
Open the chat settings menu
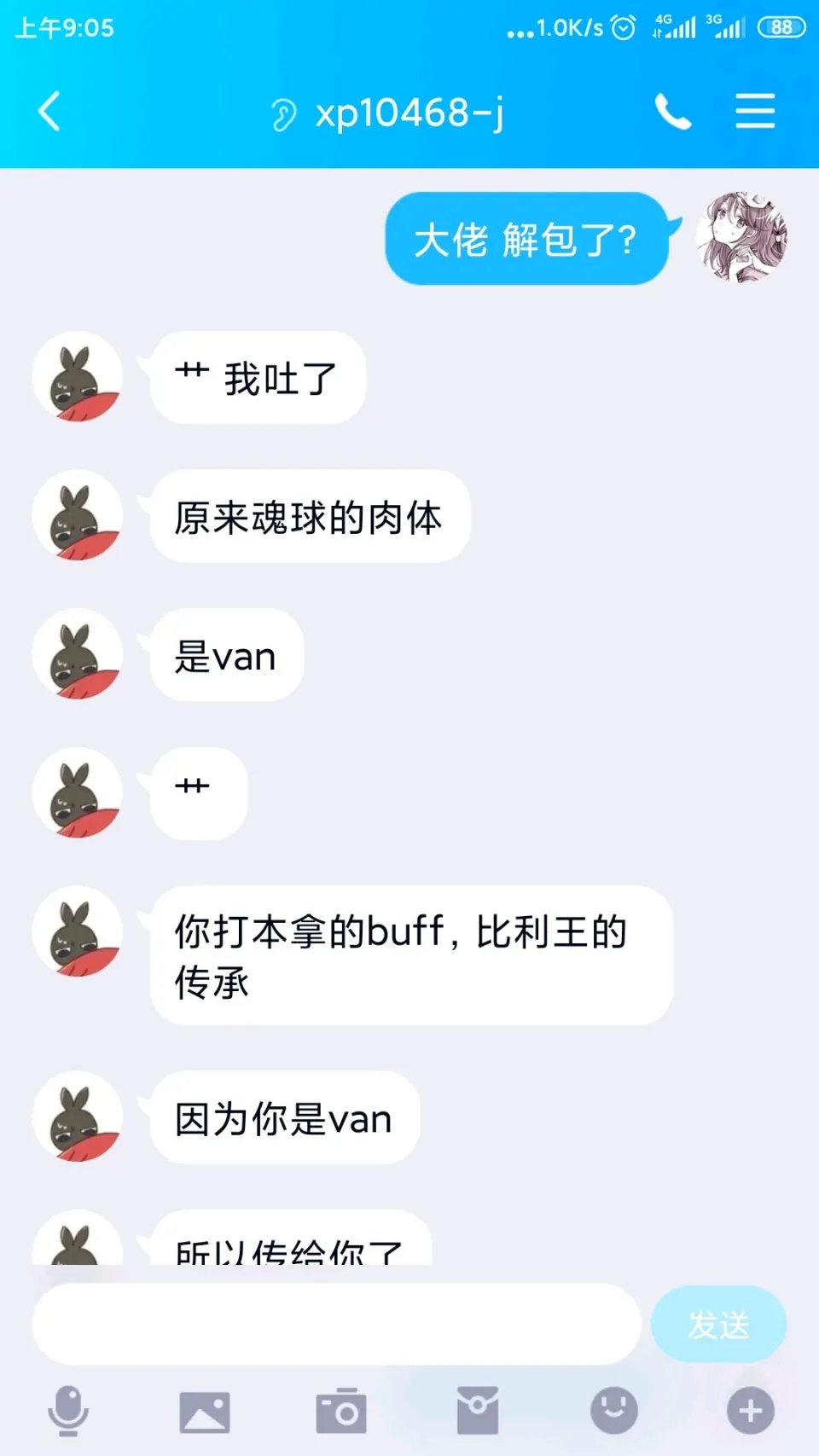click(x=755, y=112)
